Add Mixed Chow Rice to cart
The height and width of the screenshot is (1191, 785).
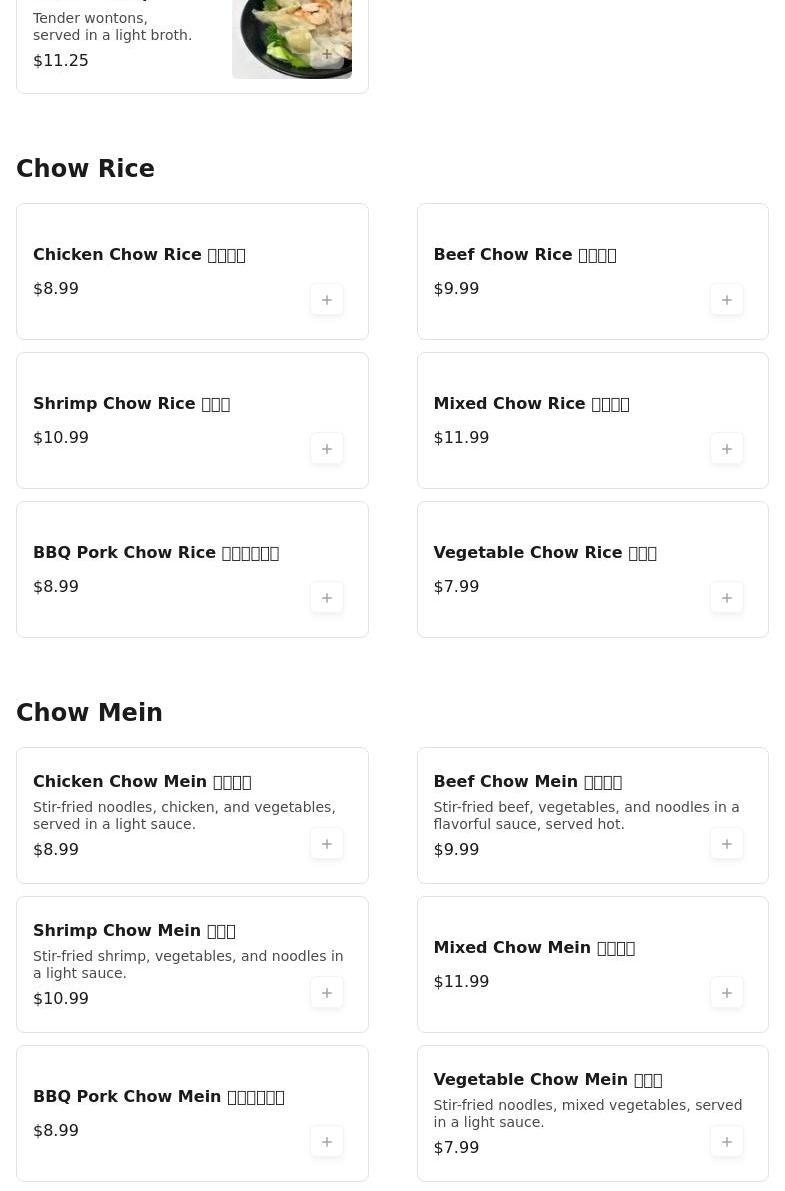click(x=727, y=448)
